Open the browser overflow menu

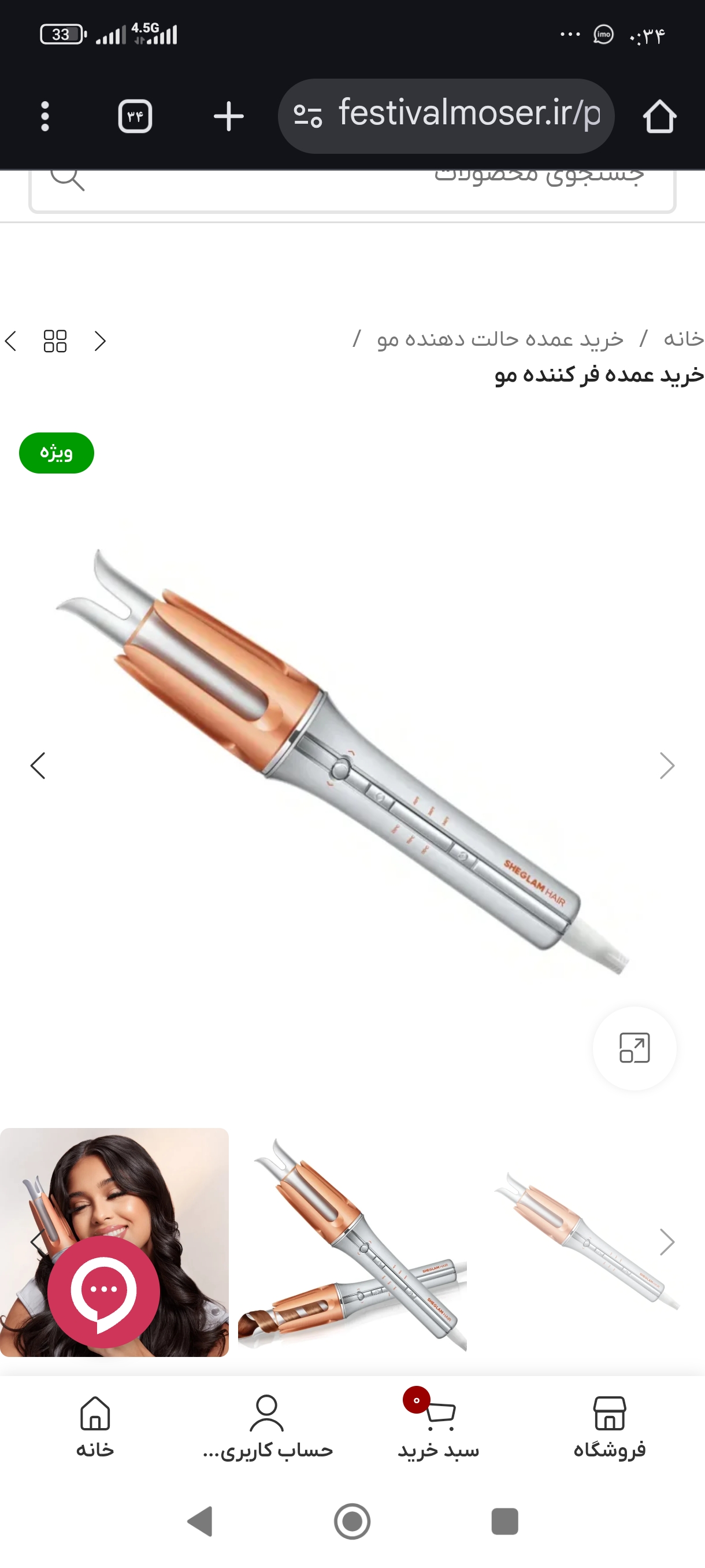coord(44,116)
